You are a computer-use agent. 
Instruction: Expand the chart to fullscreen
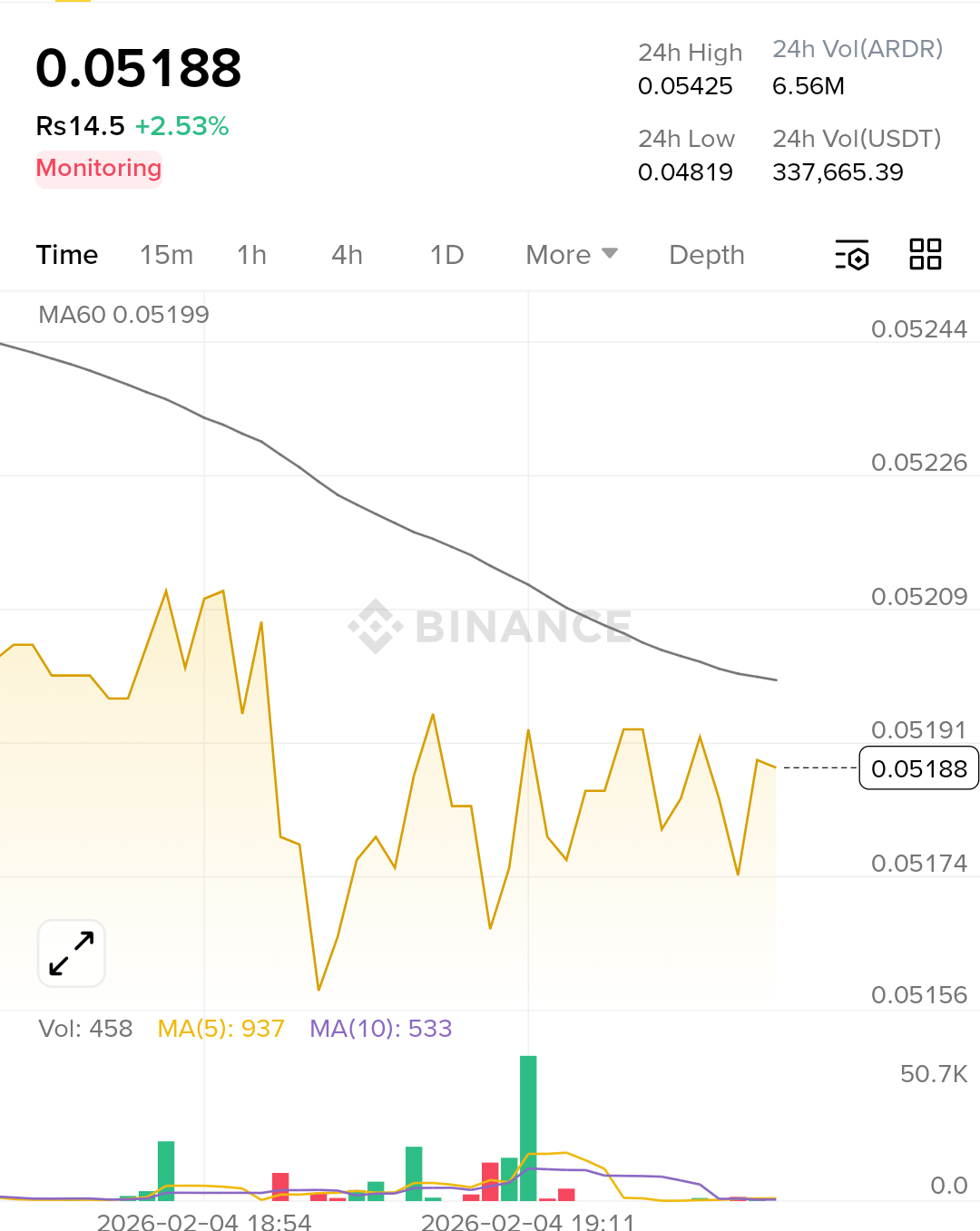[72, 953]
